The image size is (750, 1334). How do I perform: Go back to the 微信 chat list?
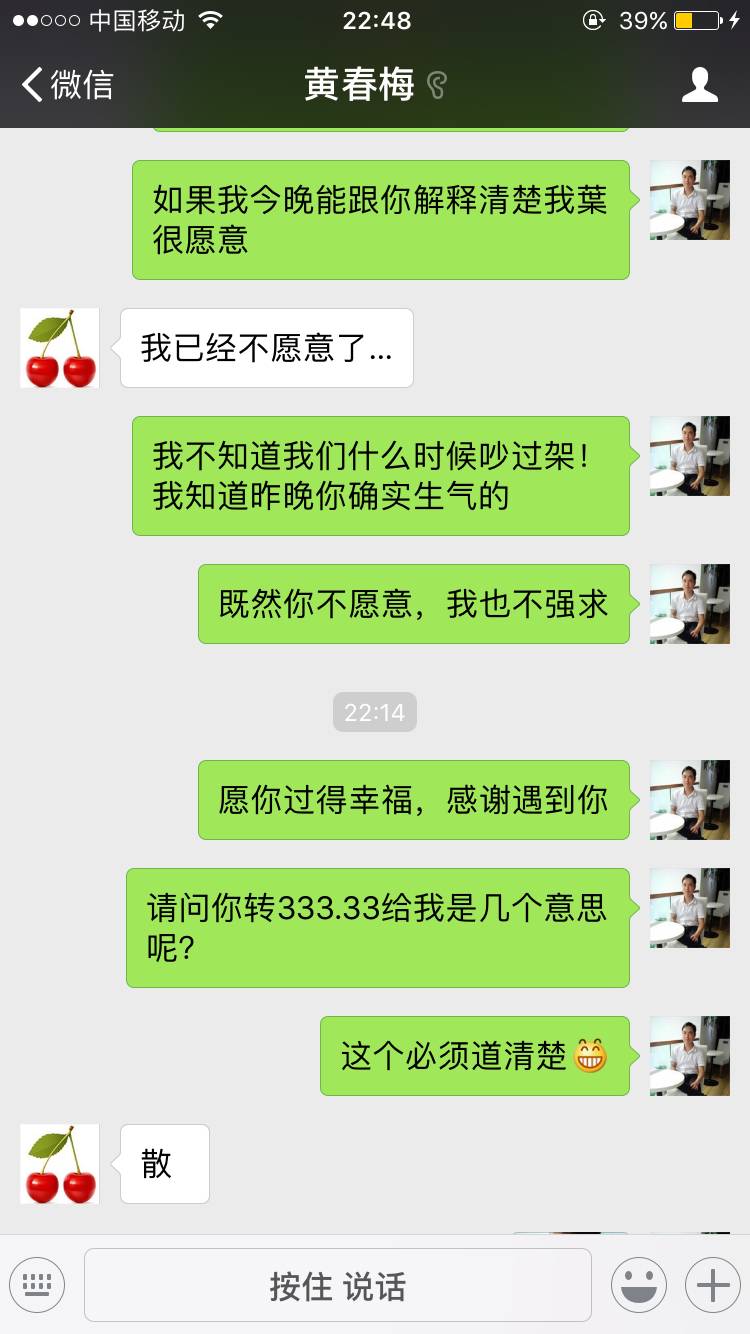click(66, 85)
